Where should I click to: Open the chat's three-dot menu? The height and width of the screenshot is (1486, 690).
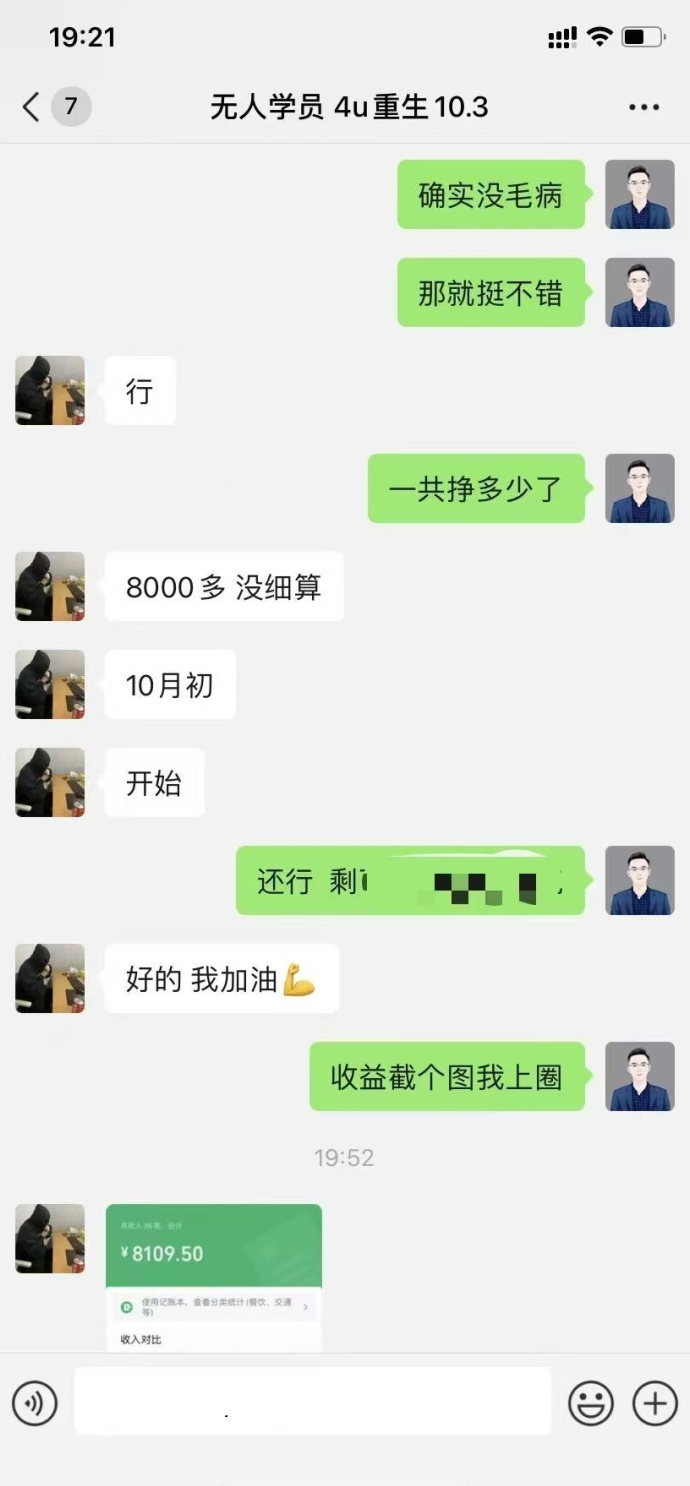644,107
